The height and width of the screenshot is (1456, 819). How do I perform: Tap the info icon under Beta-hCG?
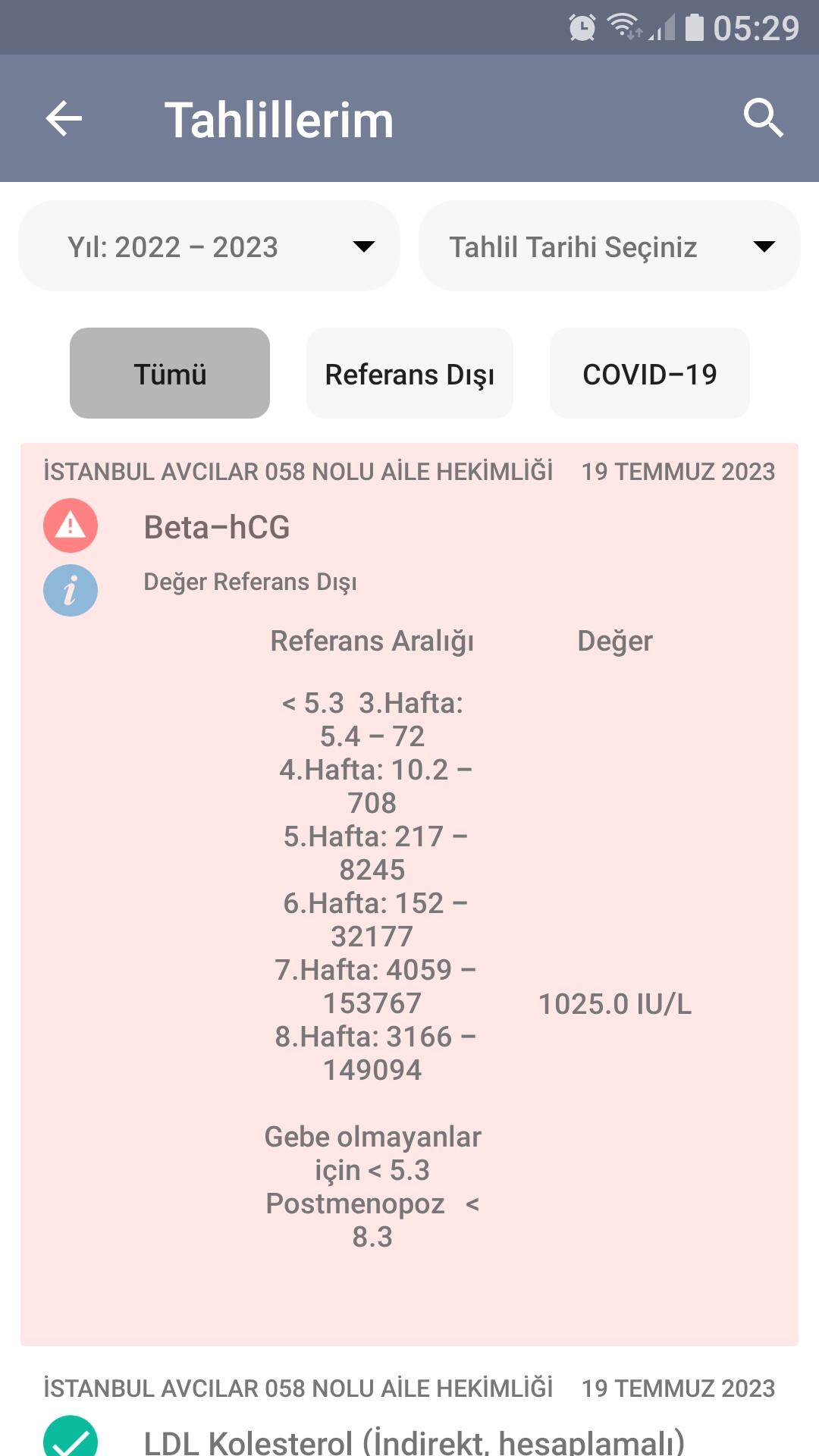pos(71,591)
